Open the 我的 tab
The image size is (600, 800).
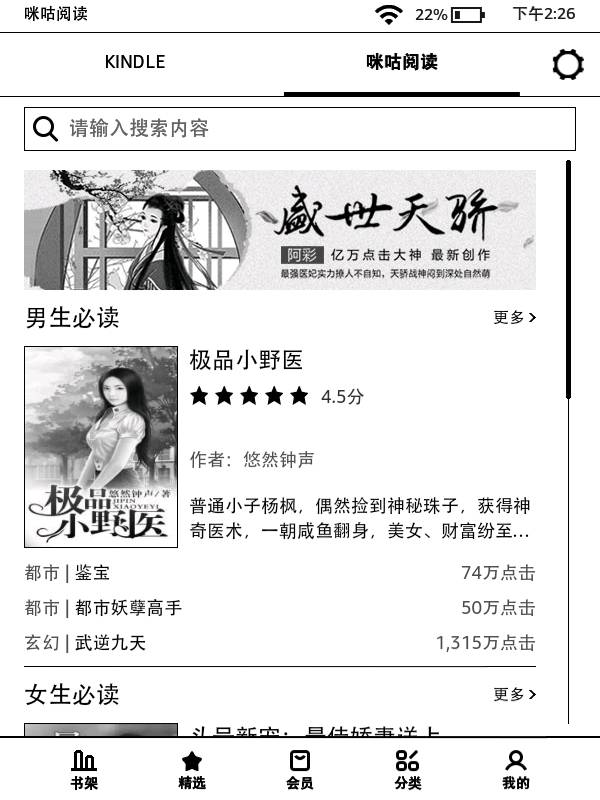(x=516, y=770)
